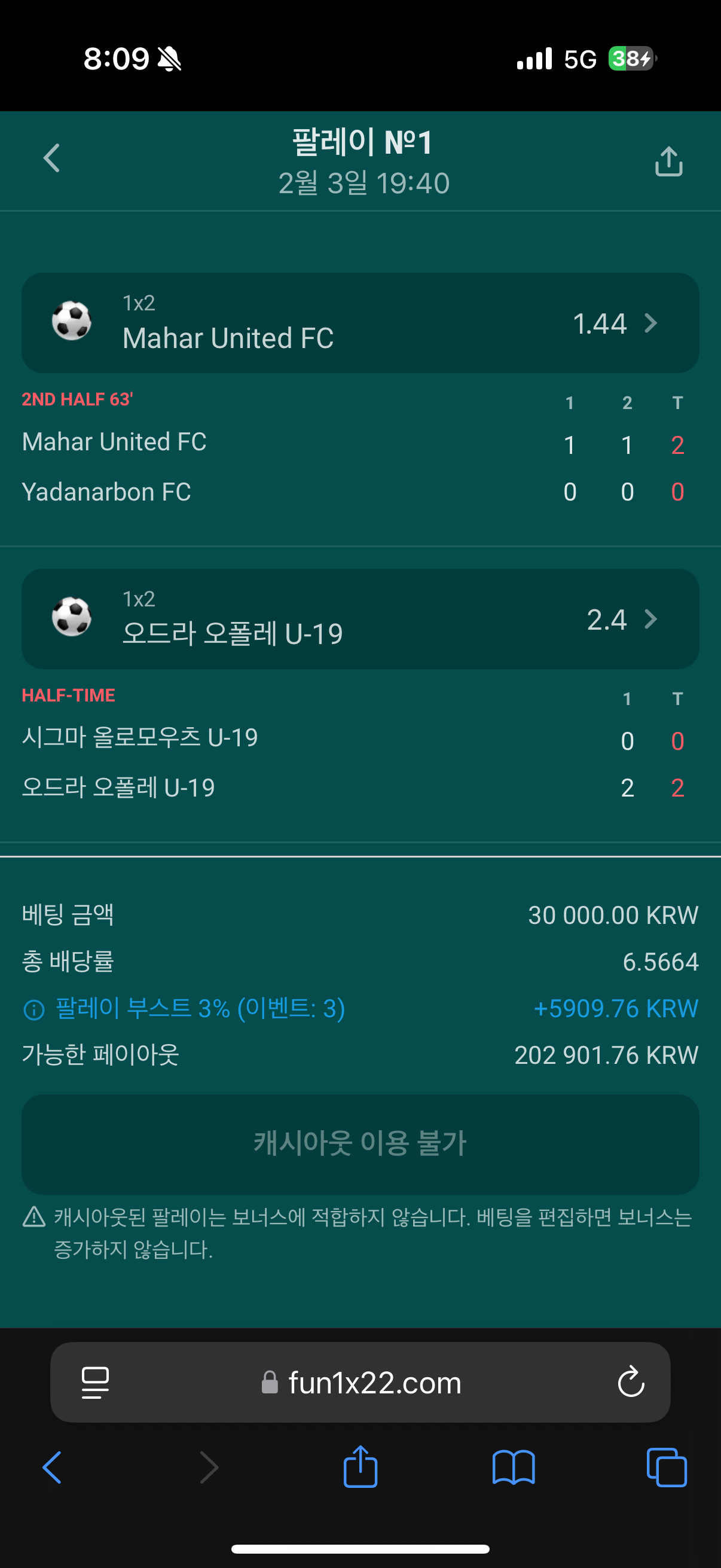
Task: Go back from the parlay details page
Action: [53, 159]
